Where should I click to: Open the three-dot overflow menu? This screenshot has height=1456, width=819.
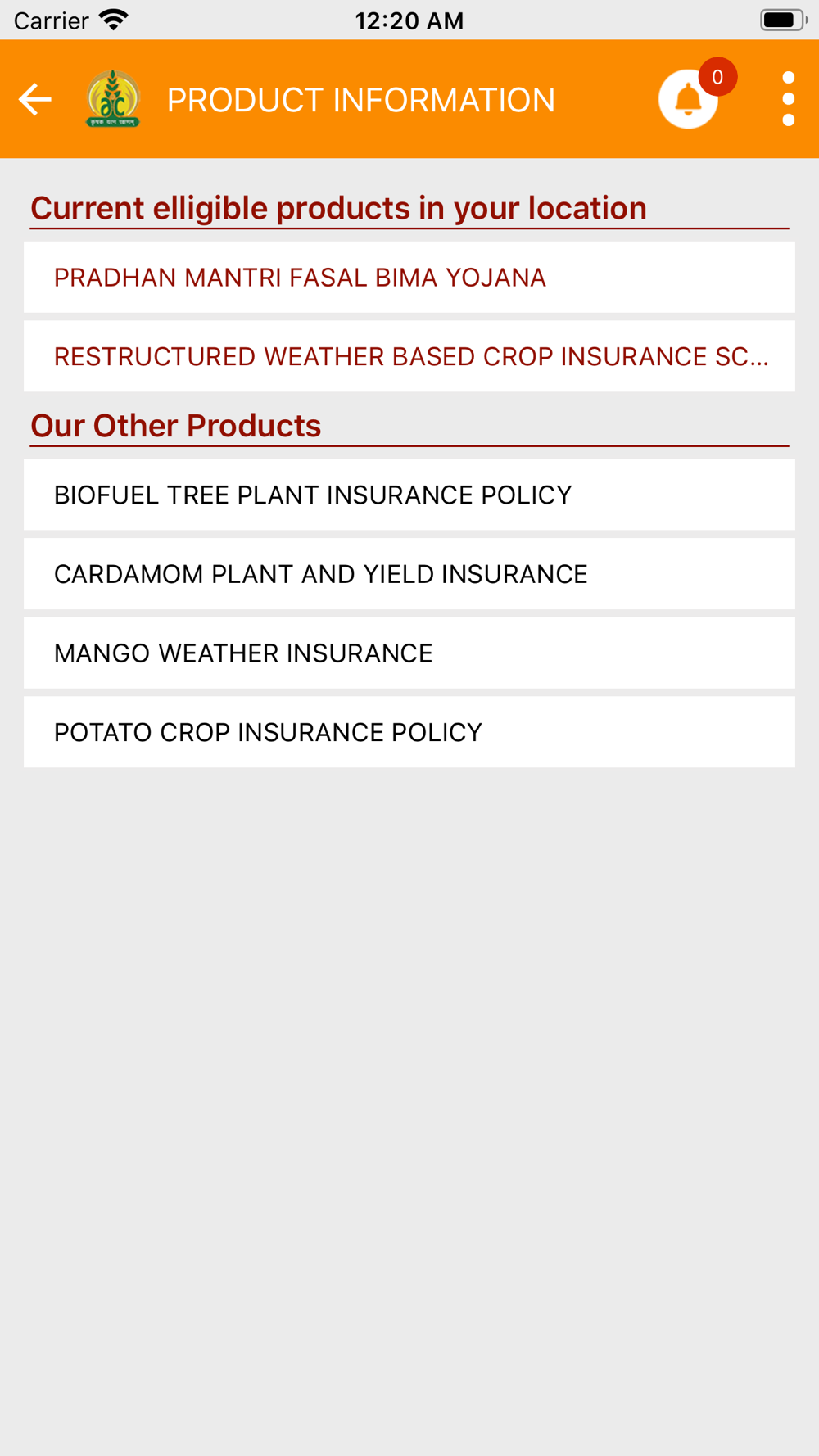coord(788,100)
